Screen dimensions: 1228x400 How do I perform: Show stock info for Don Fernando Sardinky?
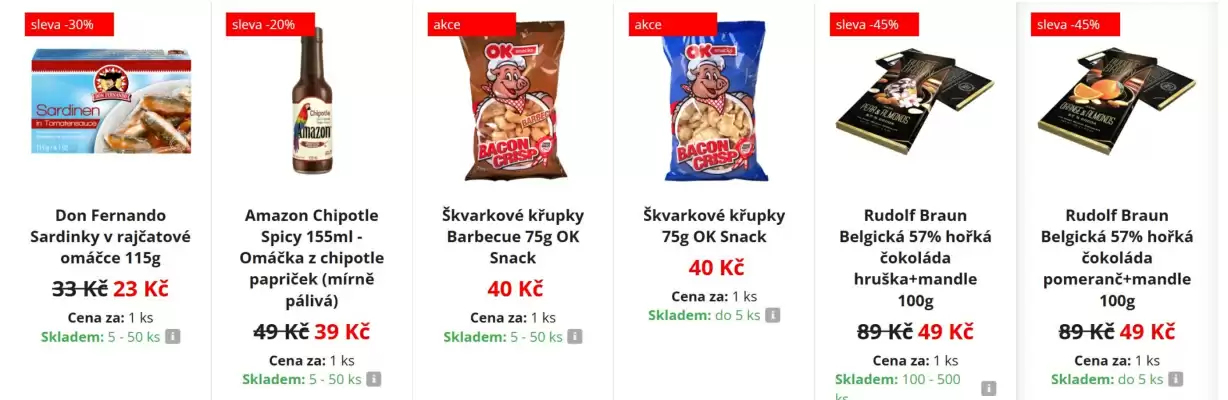tap(173, 337)
